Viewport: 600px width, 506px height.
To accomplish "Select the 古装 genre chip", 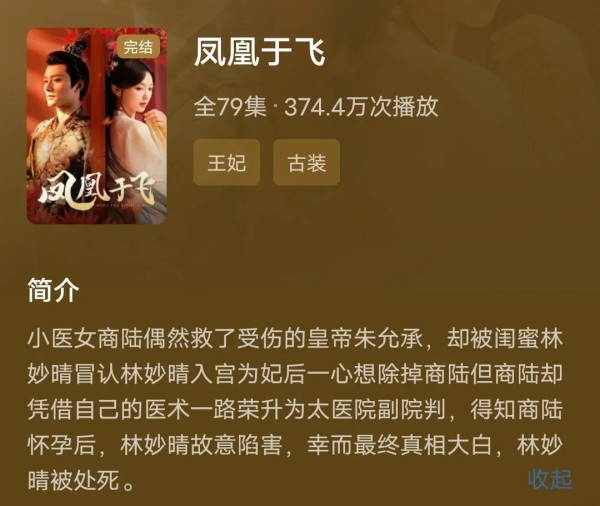I will click(306, 162).
